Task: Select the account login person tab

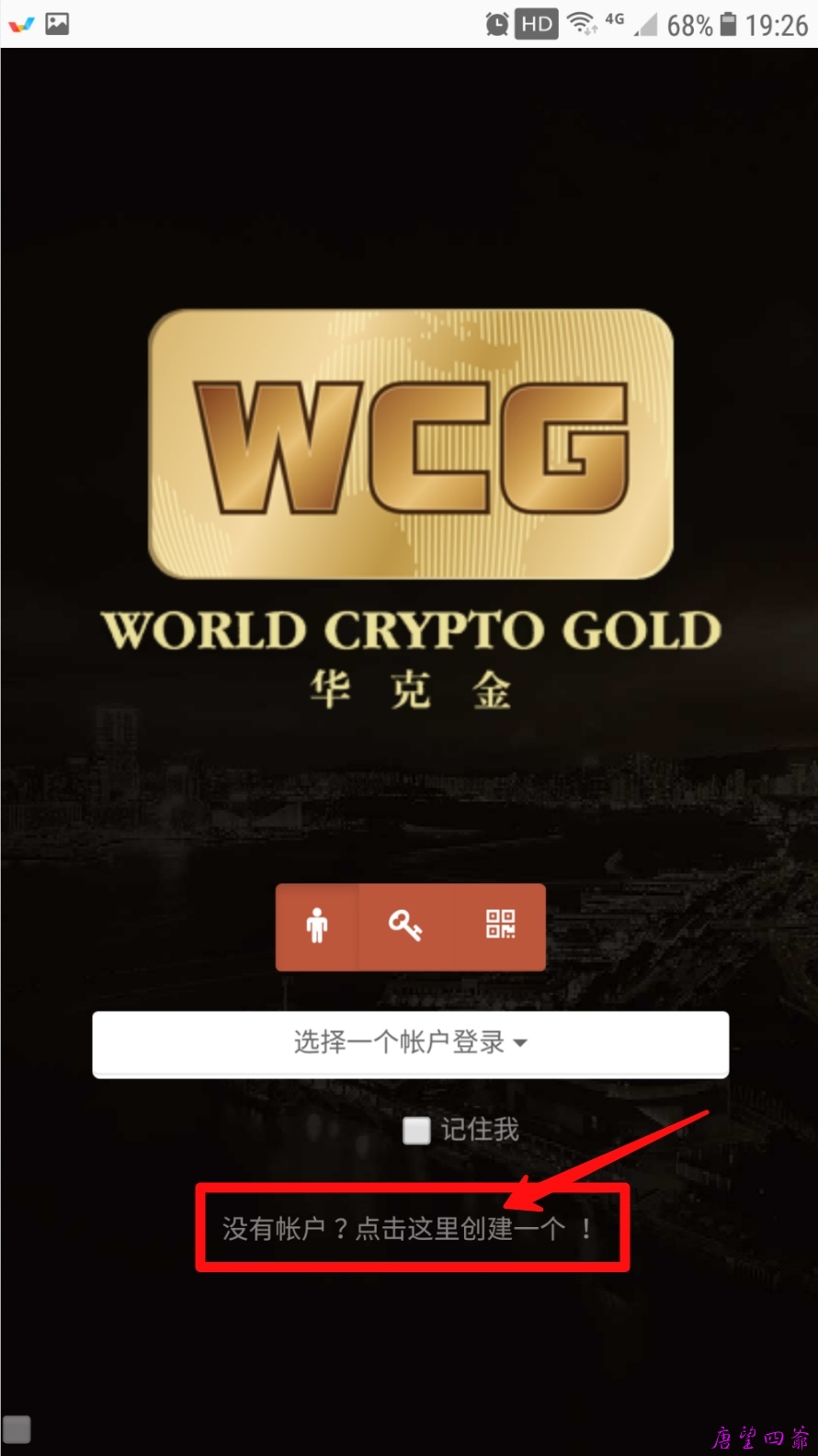Action: click(x=317, y=926)
